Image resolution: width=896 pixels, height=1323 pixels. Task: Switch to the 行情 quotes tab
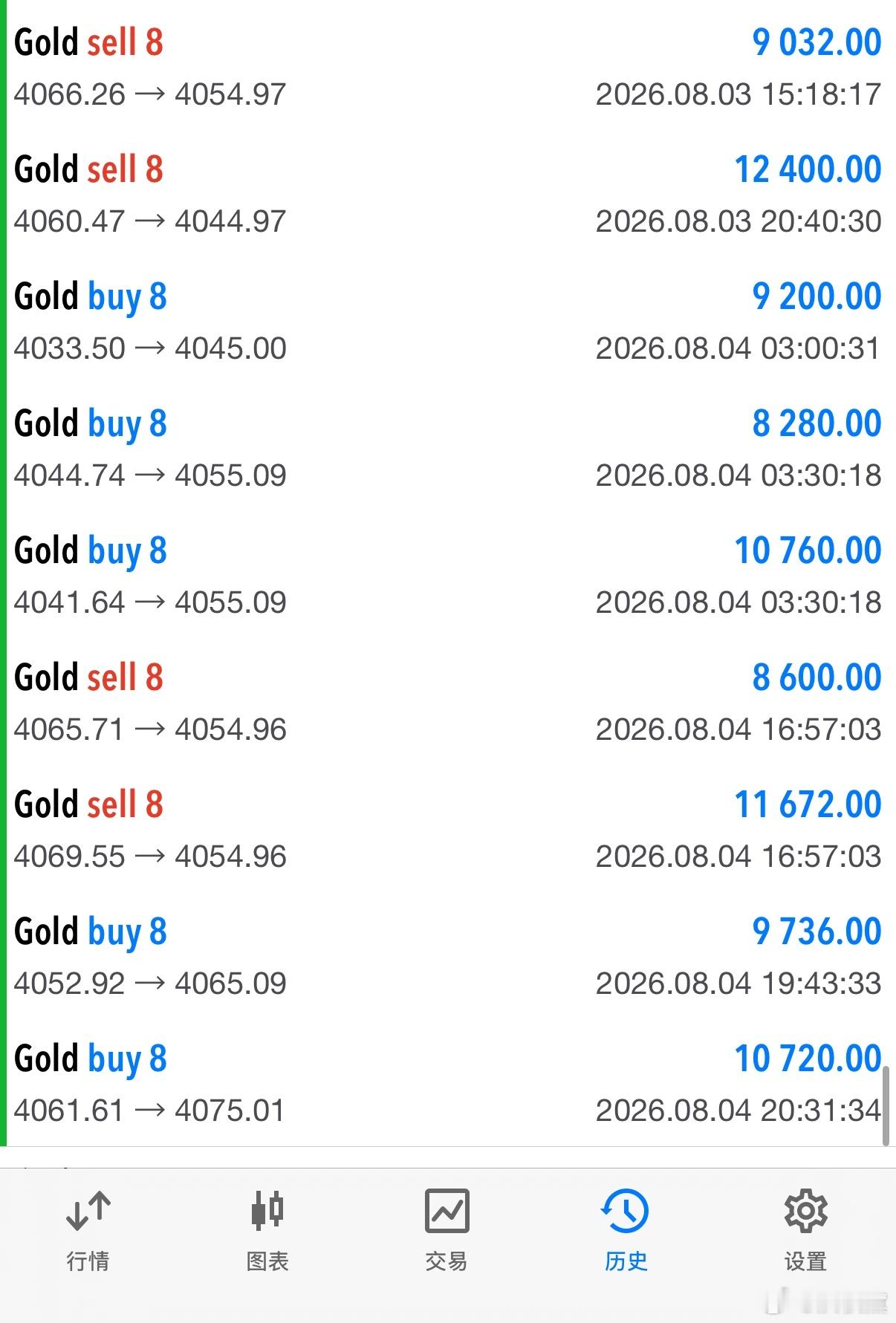[x=88, y=1231]
